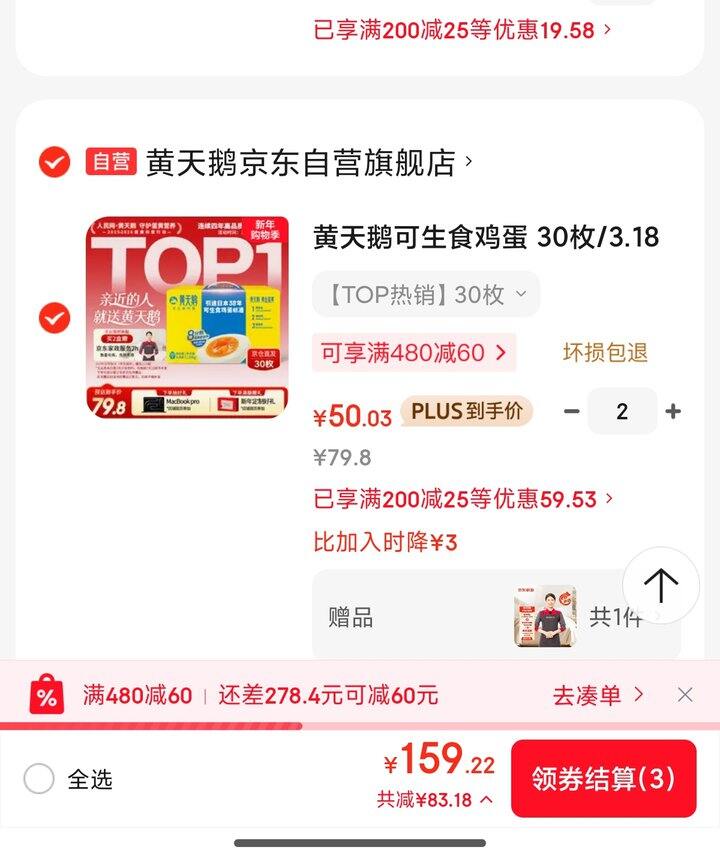The width and height of the screenshot is (720, 859).
Task: Increase quantity with the plus icon
Action: click(676, 411)
